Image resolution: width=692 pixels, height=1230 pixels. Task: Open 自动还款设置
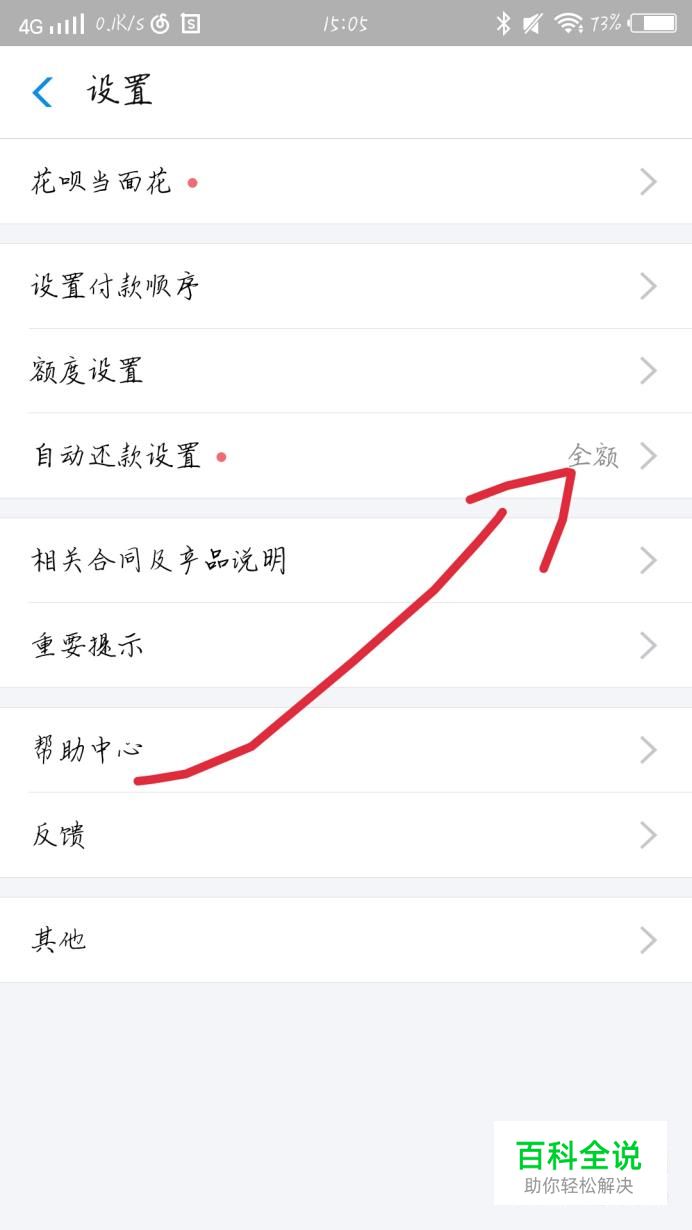click(x=346, y=456)
